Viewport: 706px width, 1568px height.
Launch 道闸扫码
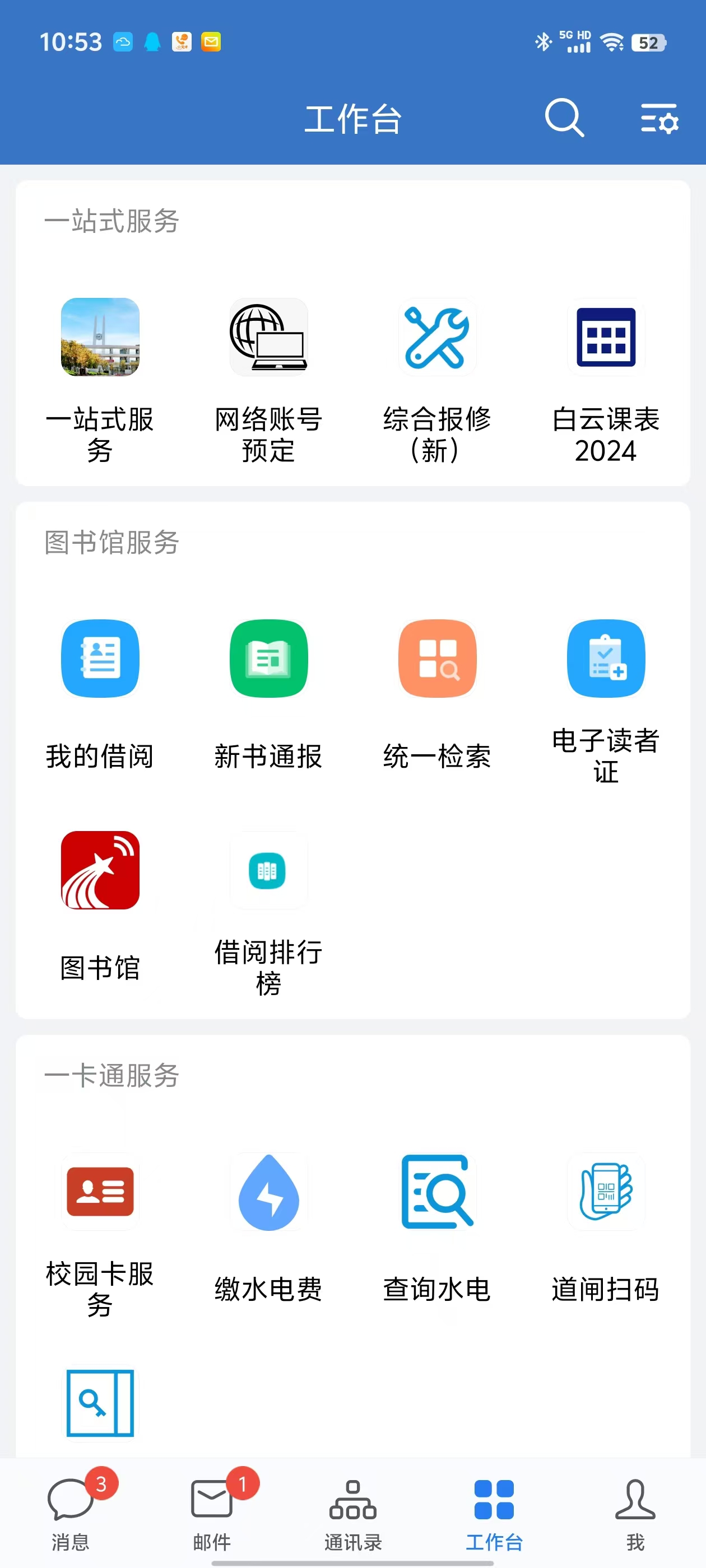click(x=606, y=1192)
